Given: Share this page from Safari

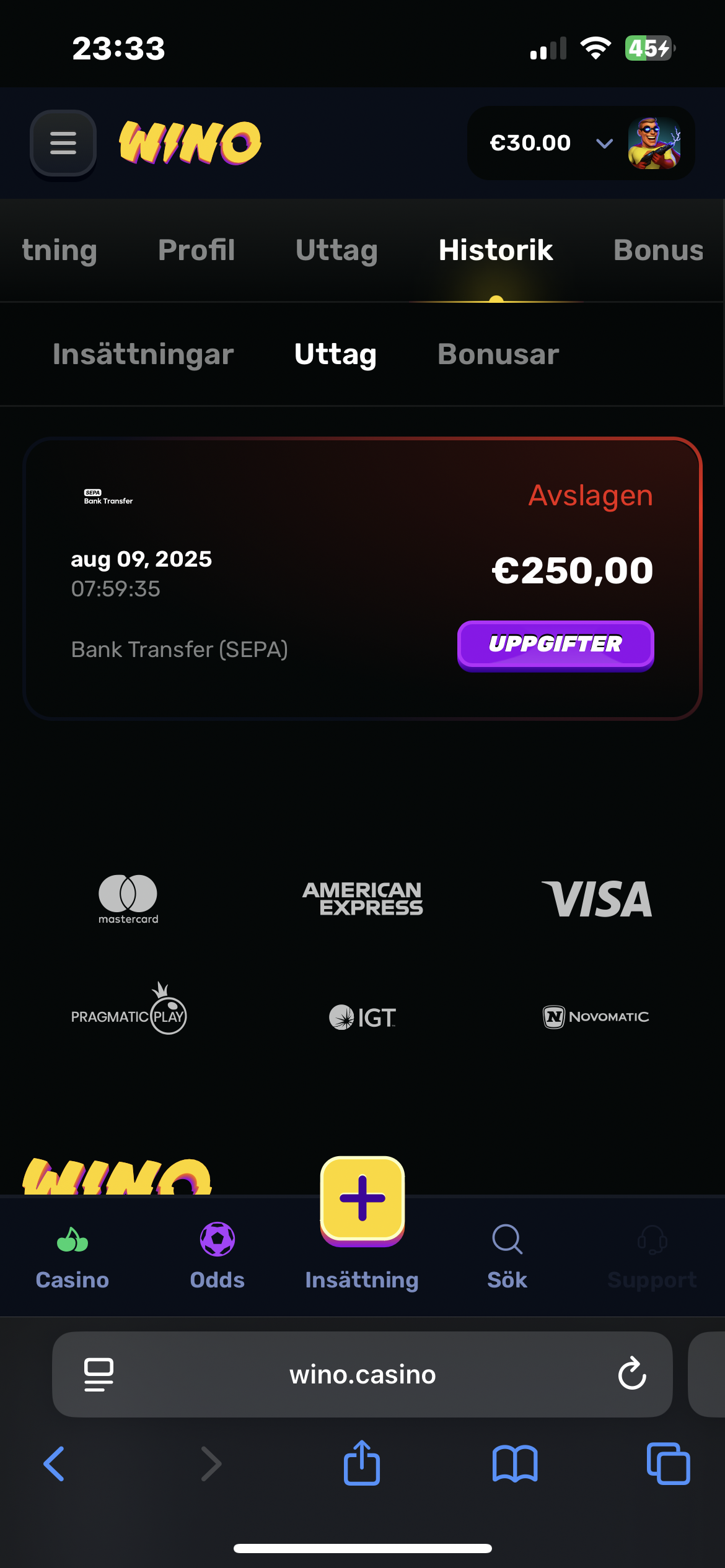Looking at the screenshot, I should pyautogui.click(x=362, y=1463).
